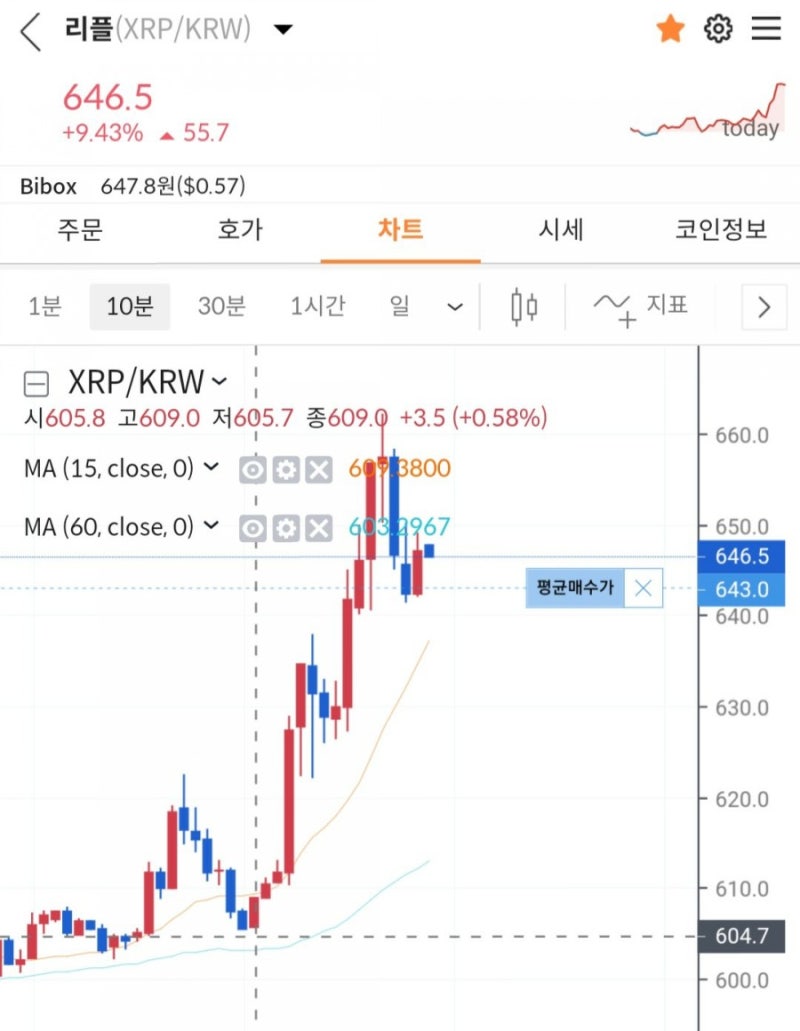800x1031 pixels.
Task: Toggle visibility of the MA (15) line
Action: click(x=253, y=468)
